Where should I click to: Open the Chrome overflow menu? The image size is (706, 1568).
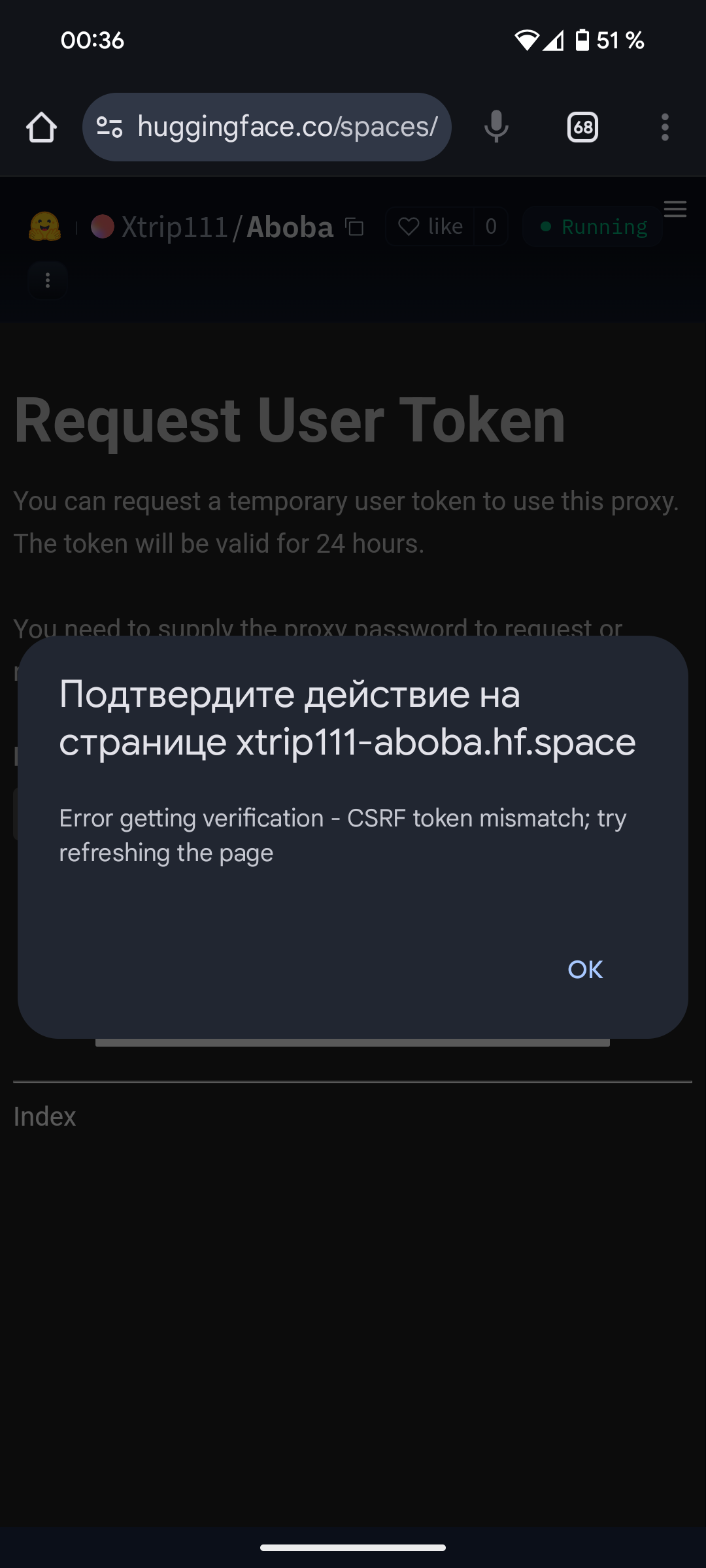coord(665,127)
